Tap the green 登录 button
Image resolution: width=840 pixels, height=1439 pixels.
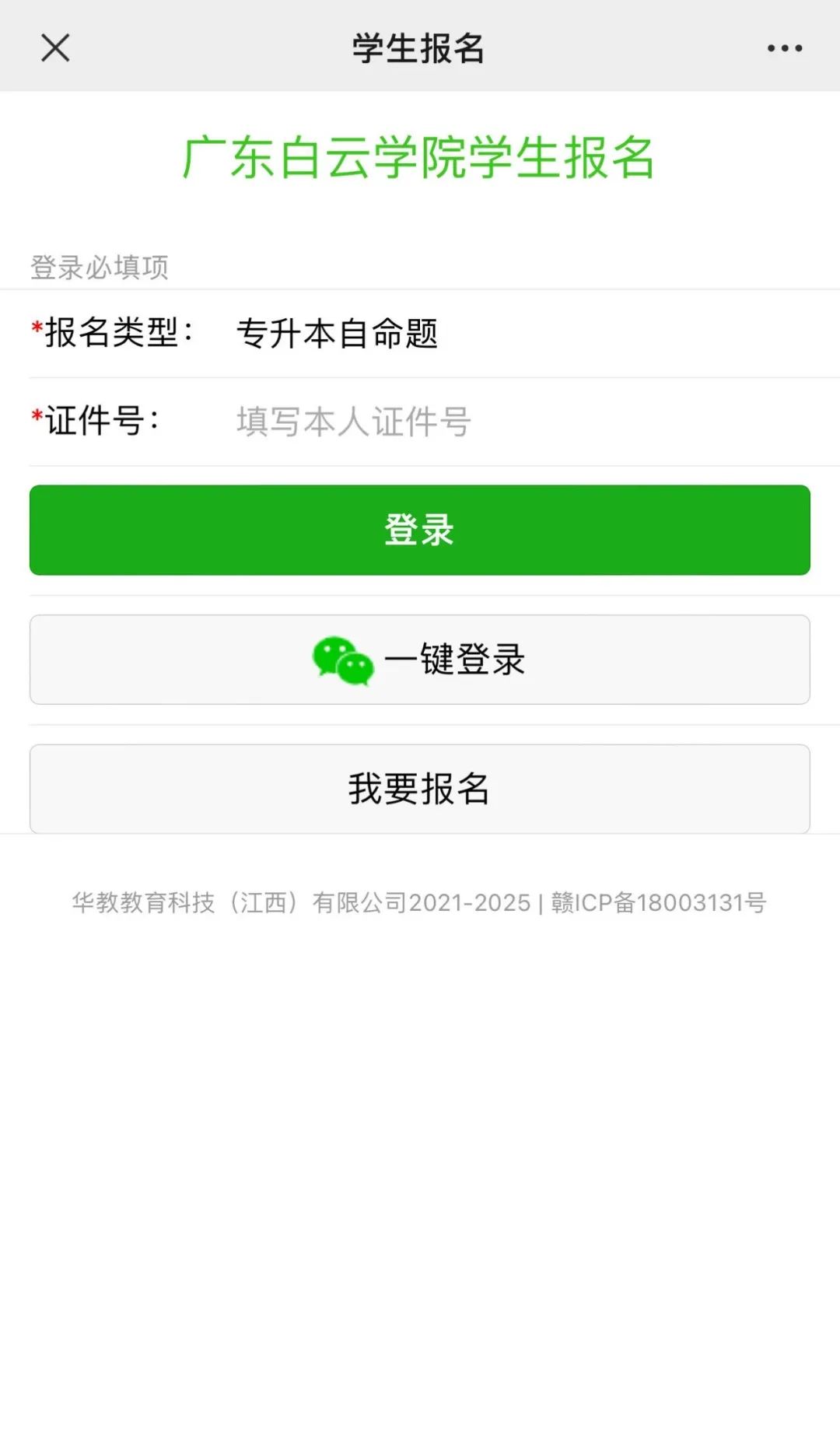click(x=420, y=530)
